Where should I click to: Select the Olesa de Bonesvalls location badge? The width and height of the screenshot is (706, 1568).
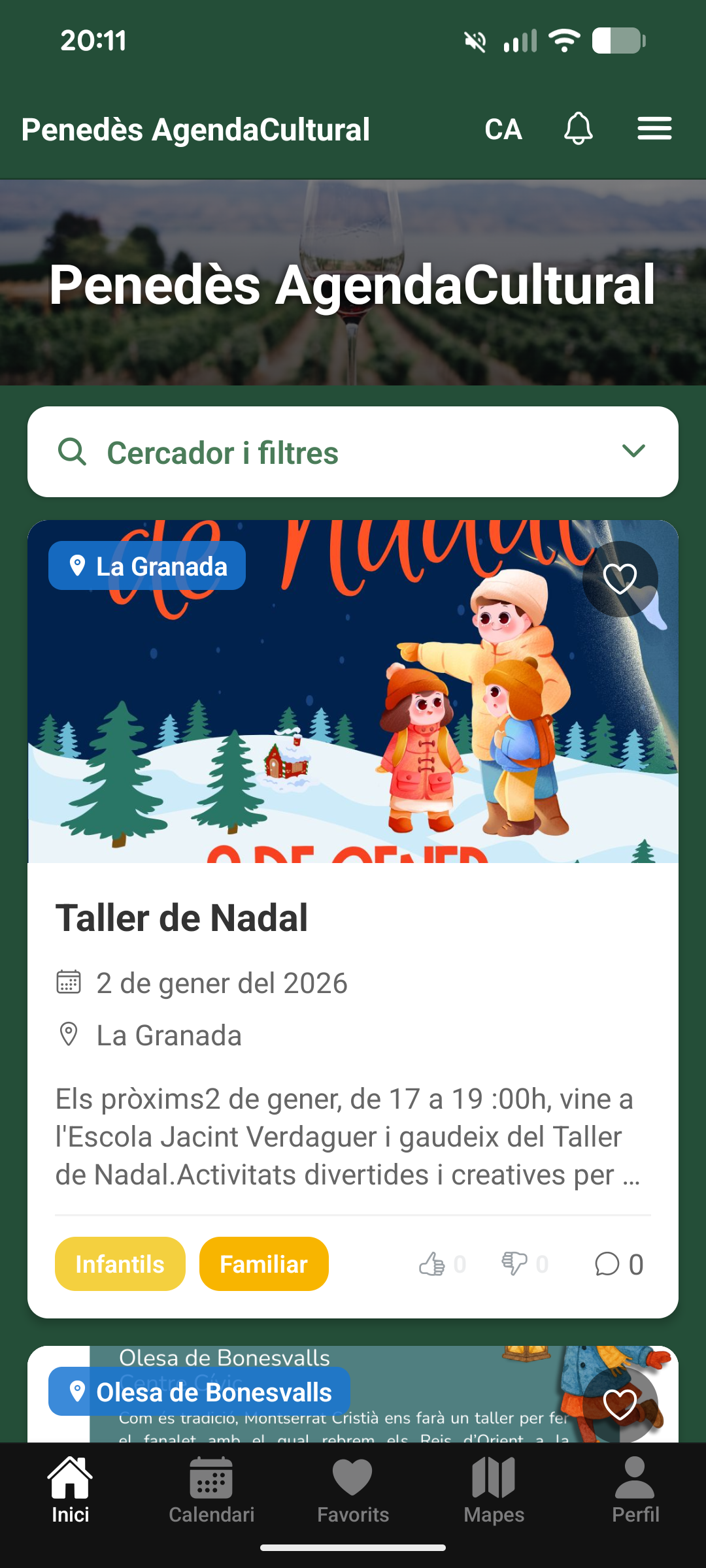(x=199, y=1392)
